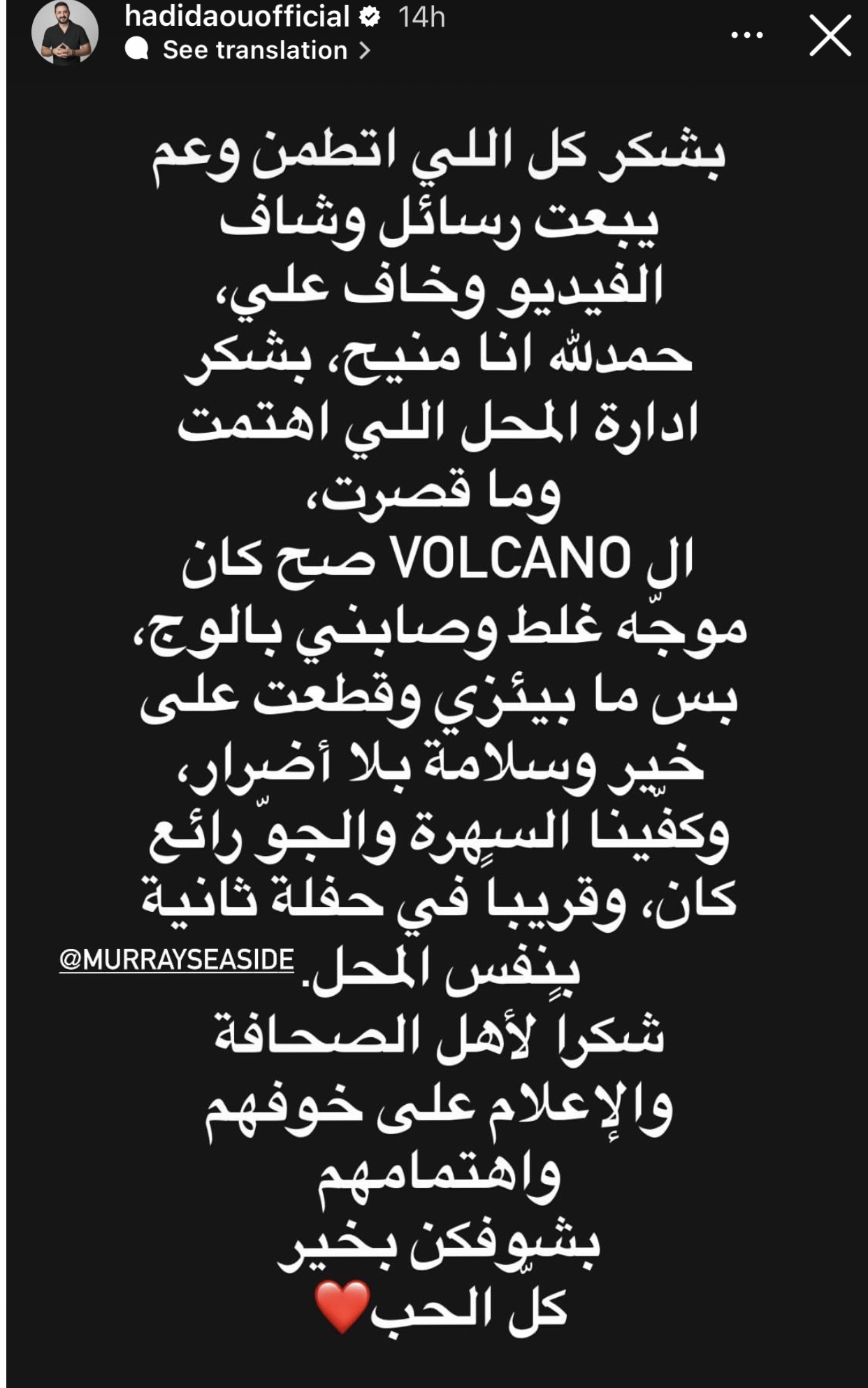This screenshot has height=1388, width=868.
Task: Open hadidaouofficial's profile picture
Action: pos(64,34)
